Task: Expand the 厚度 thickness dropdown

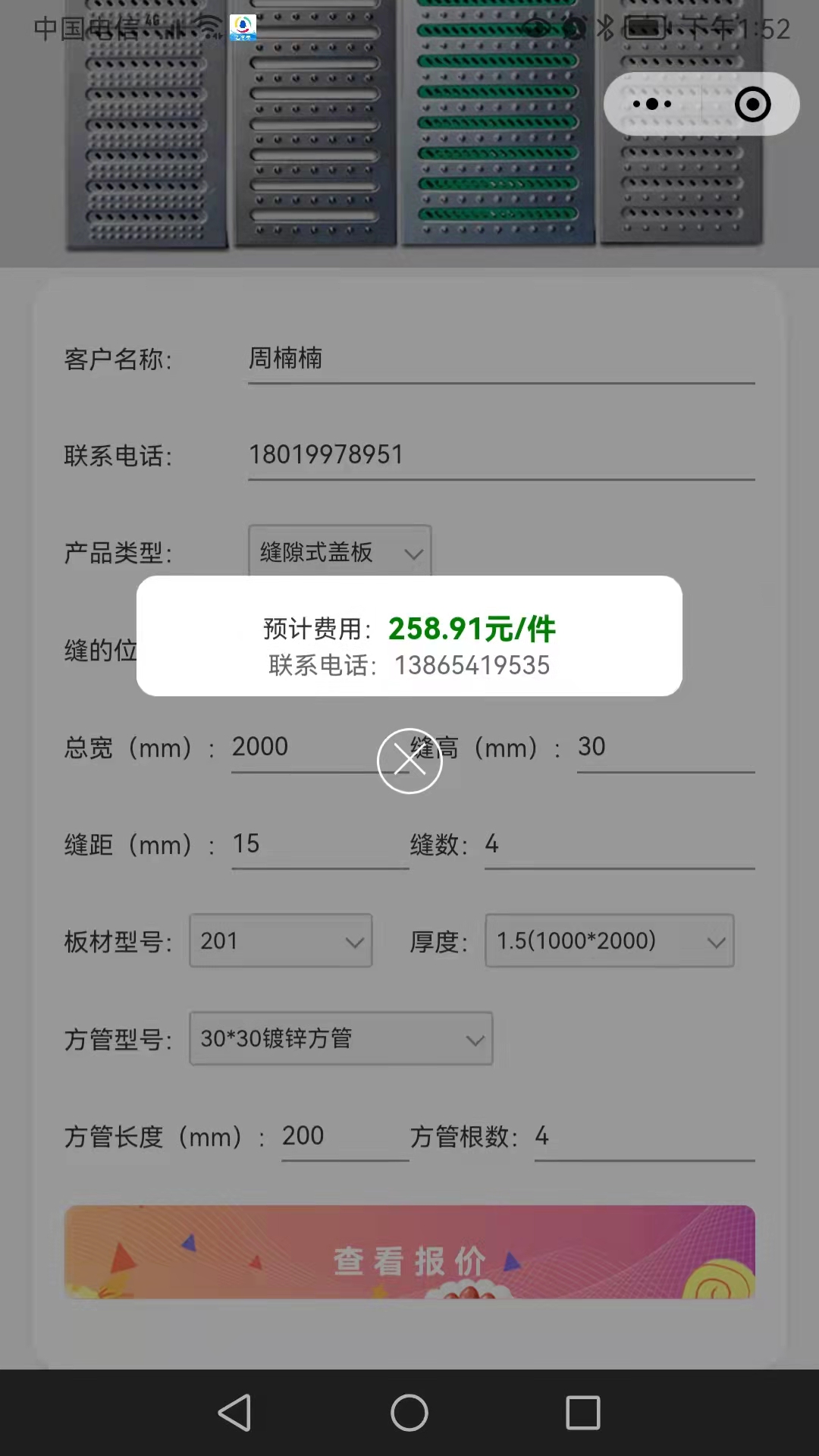Action: pos(610,941)
